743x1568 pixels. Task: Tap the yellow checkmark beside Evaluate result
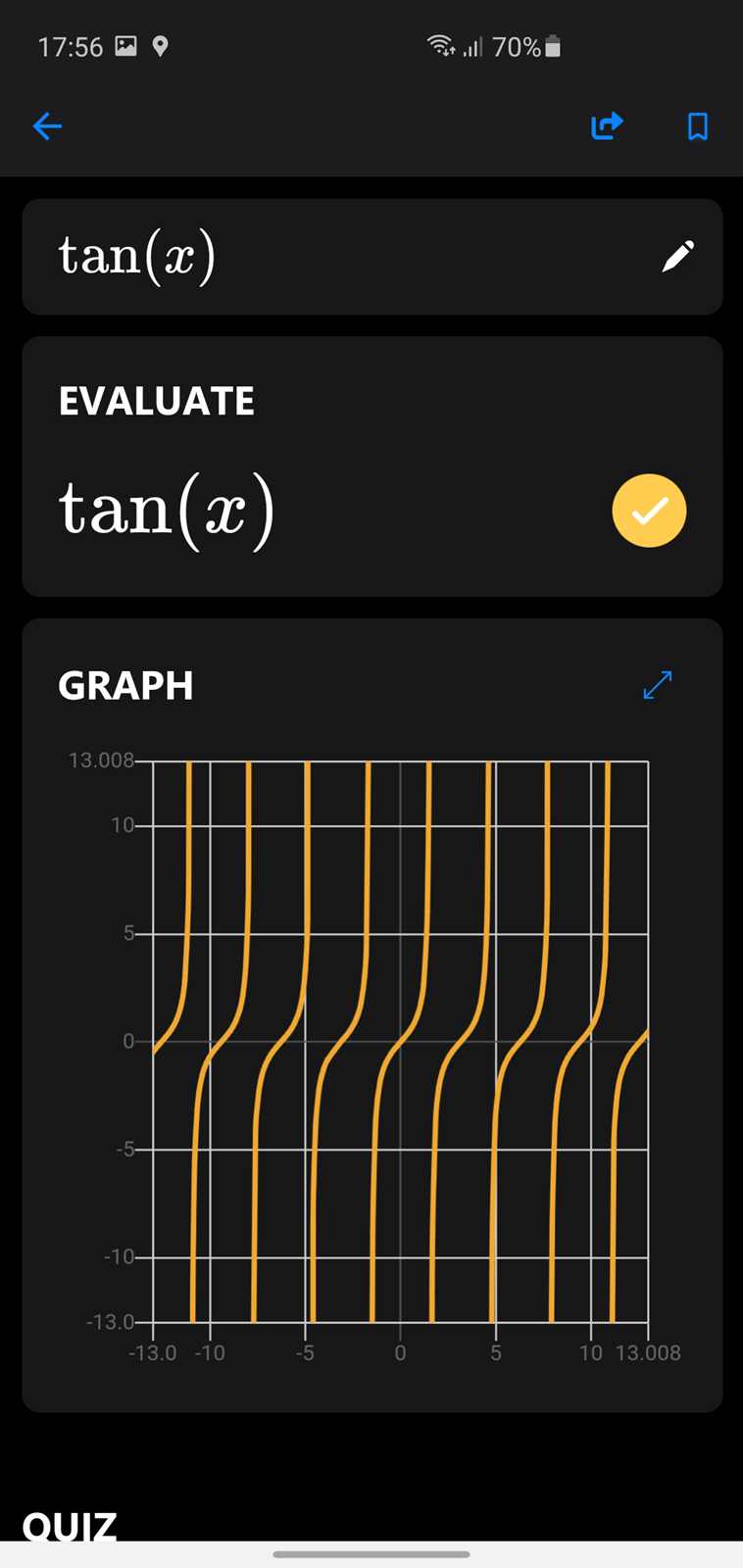tap(649, 511)
